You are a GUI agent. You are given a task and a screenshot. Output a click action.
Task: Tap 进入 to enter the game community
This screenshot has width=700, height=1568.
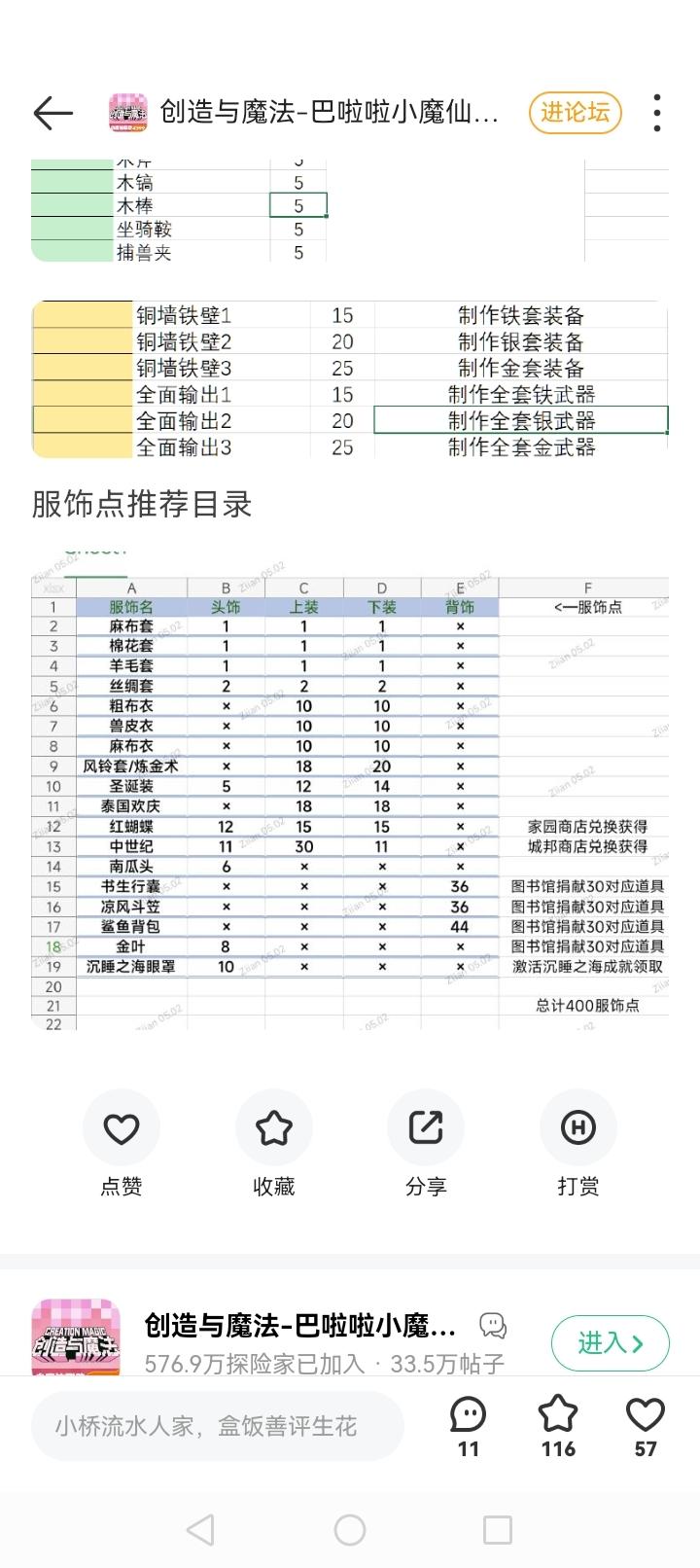[x=610, y=1342]
